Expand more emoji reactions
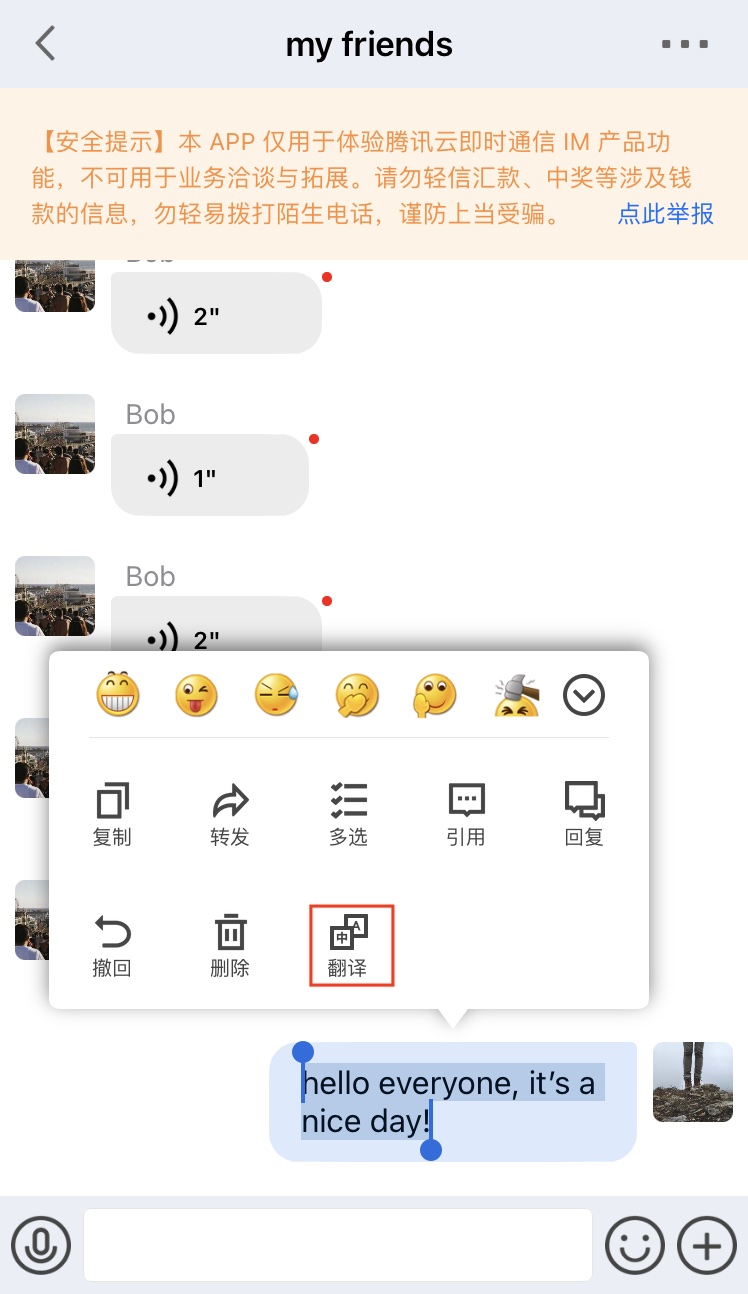This screenshot has width=748, height=1294. pos(584,695)
